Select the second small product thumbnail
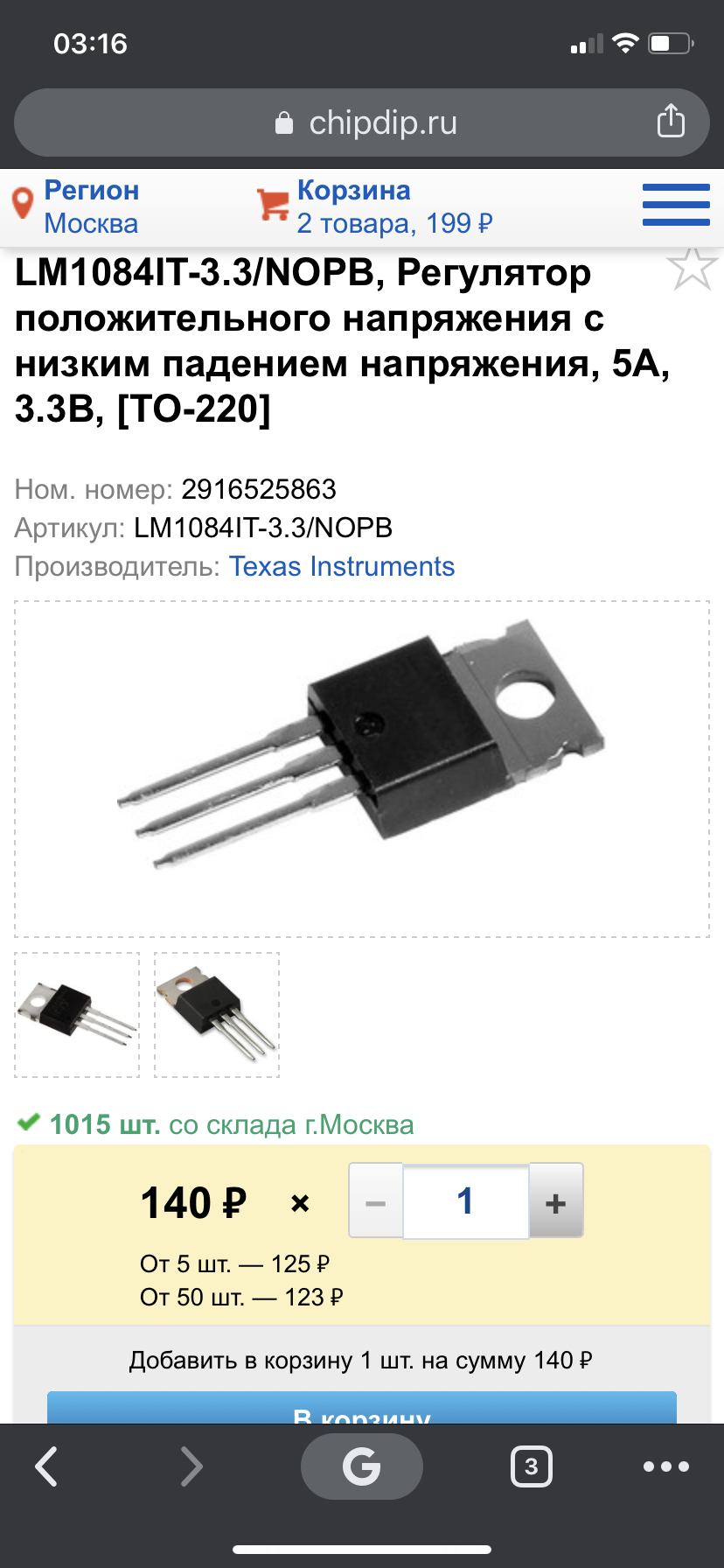This screenshot has width=724, height=1568. tap(217, 1015)
